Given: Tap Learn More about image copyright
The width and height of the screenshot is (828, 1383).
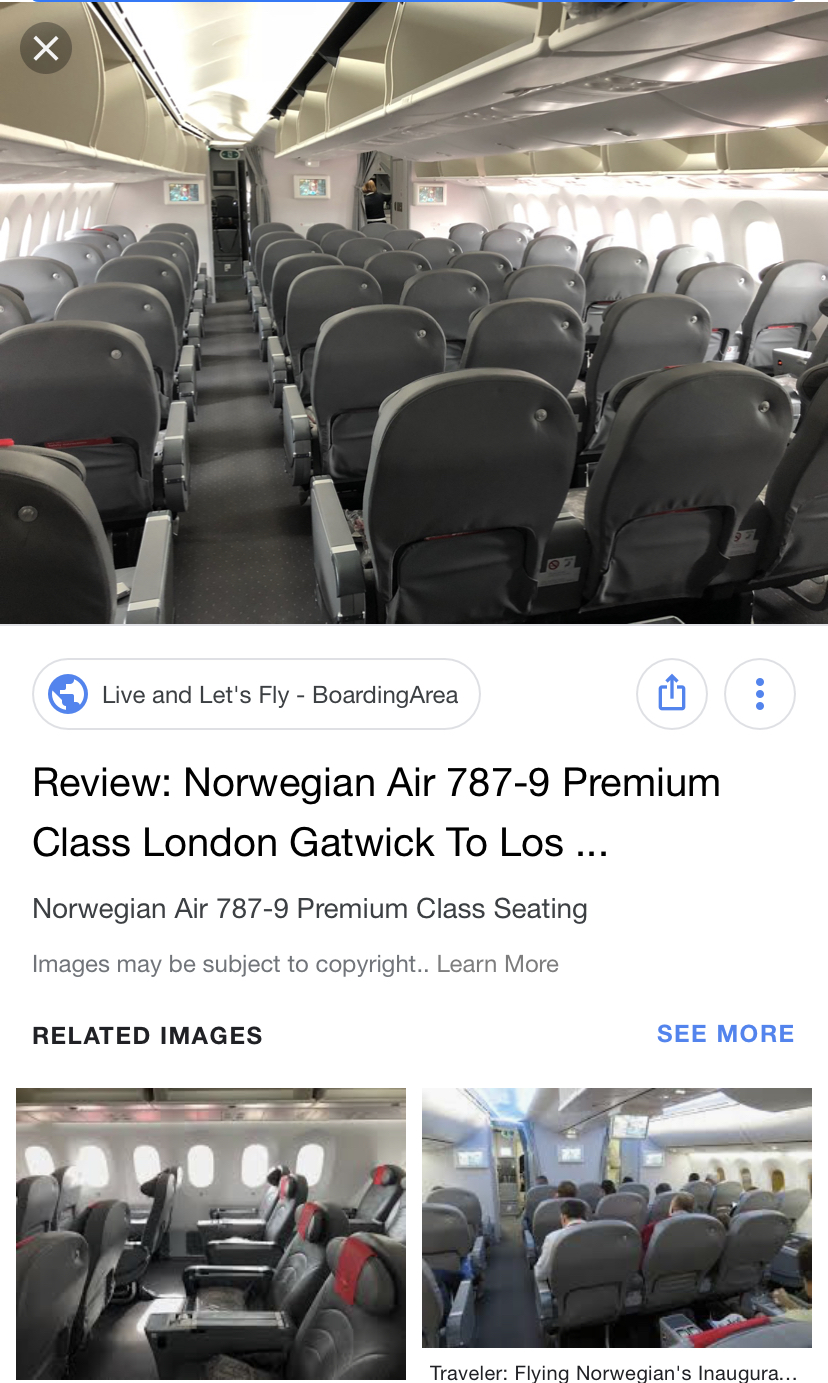Looking at the screenshot, I should tap(497, 964).
